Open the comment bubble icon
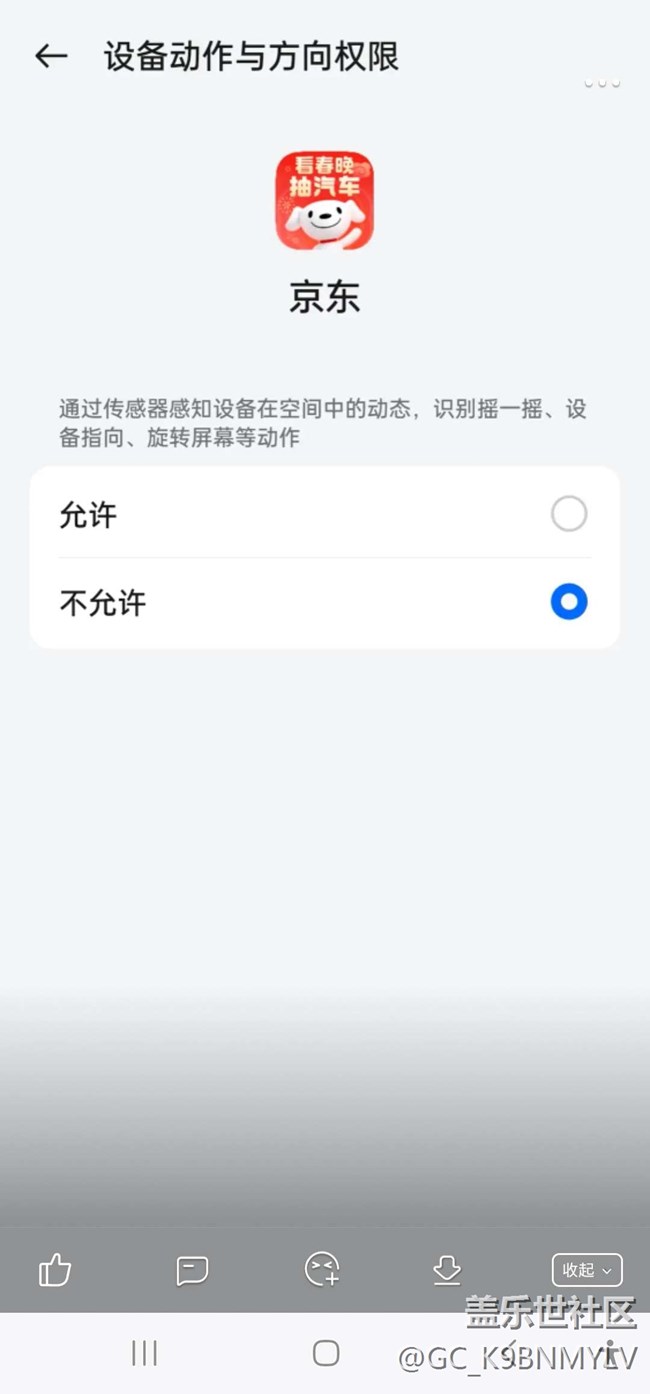Image resolution: width=650 pixels, height=1394 pixels. pyautogui.click(x=192, y=1270)
